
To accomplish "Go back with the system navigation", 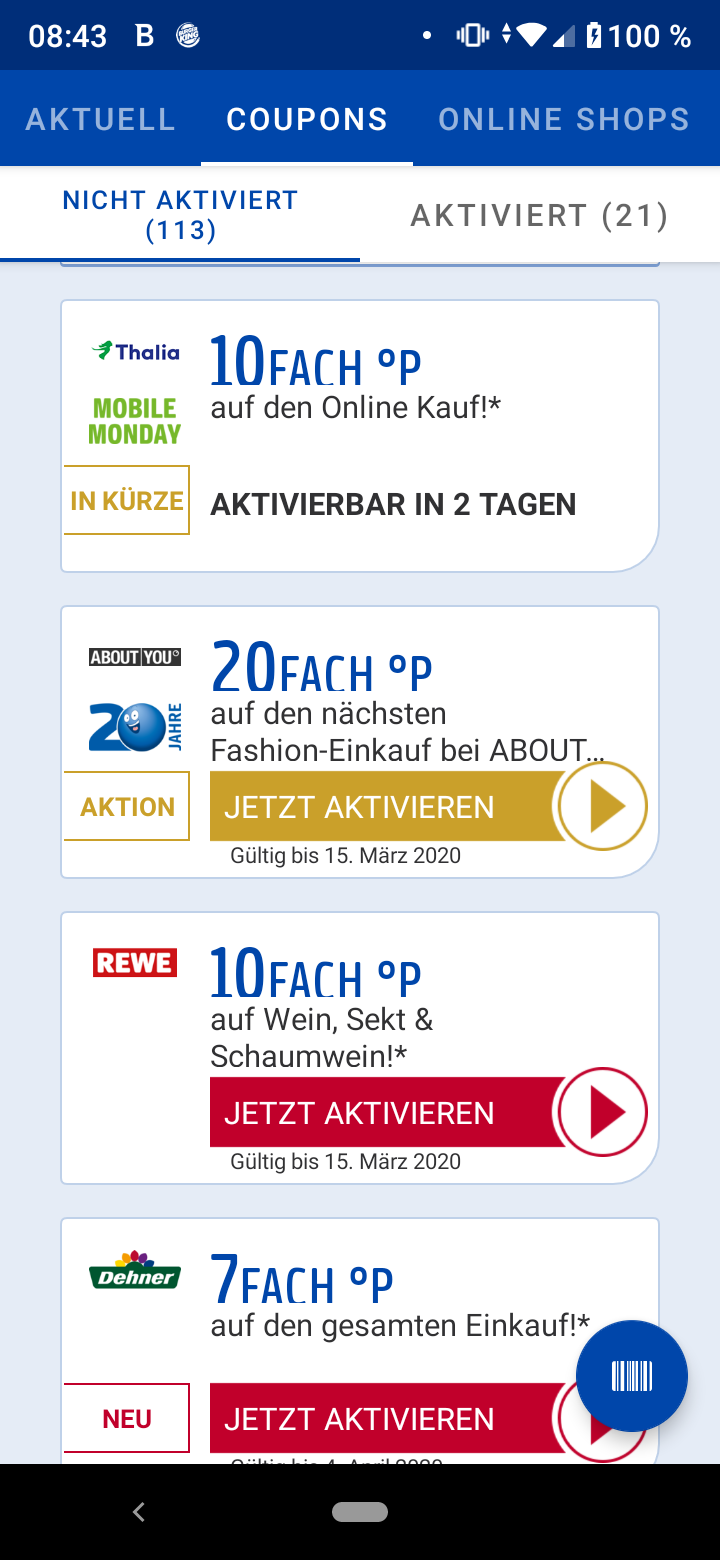I will point(139,1512).
